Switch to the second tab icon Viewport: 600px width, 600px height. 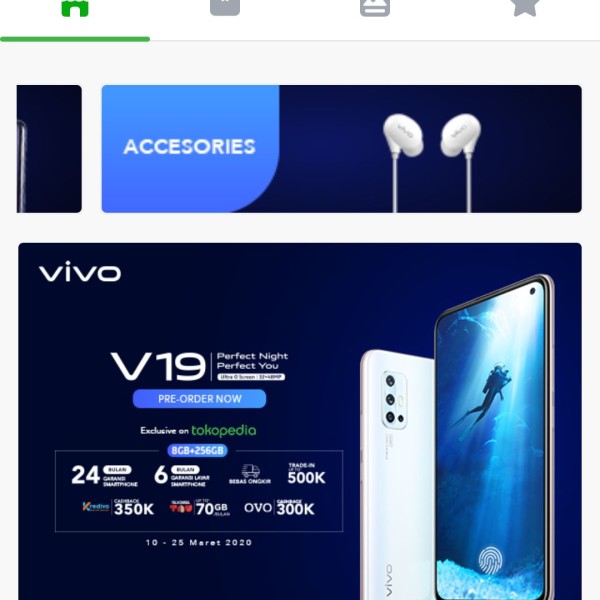(225, 8)
